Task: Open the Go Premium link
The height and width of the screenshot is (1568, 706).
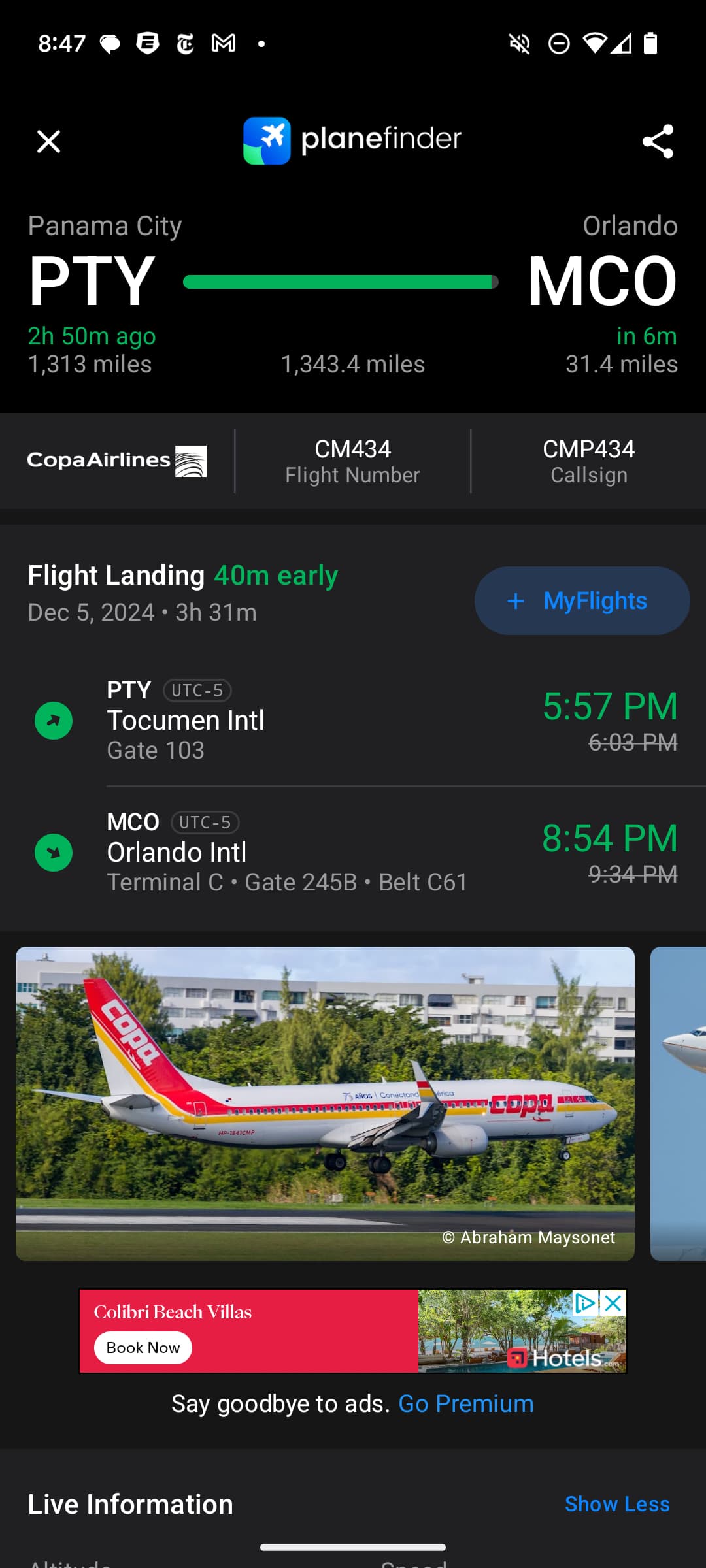Action: click(465, 1403)
